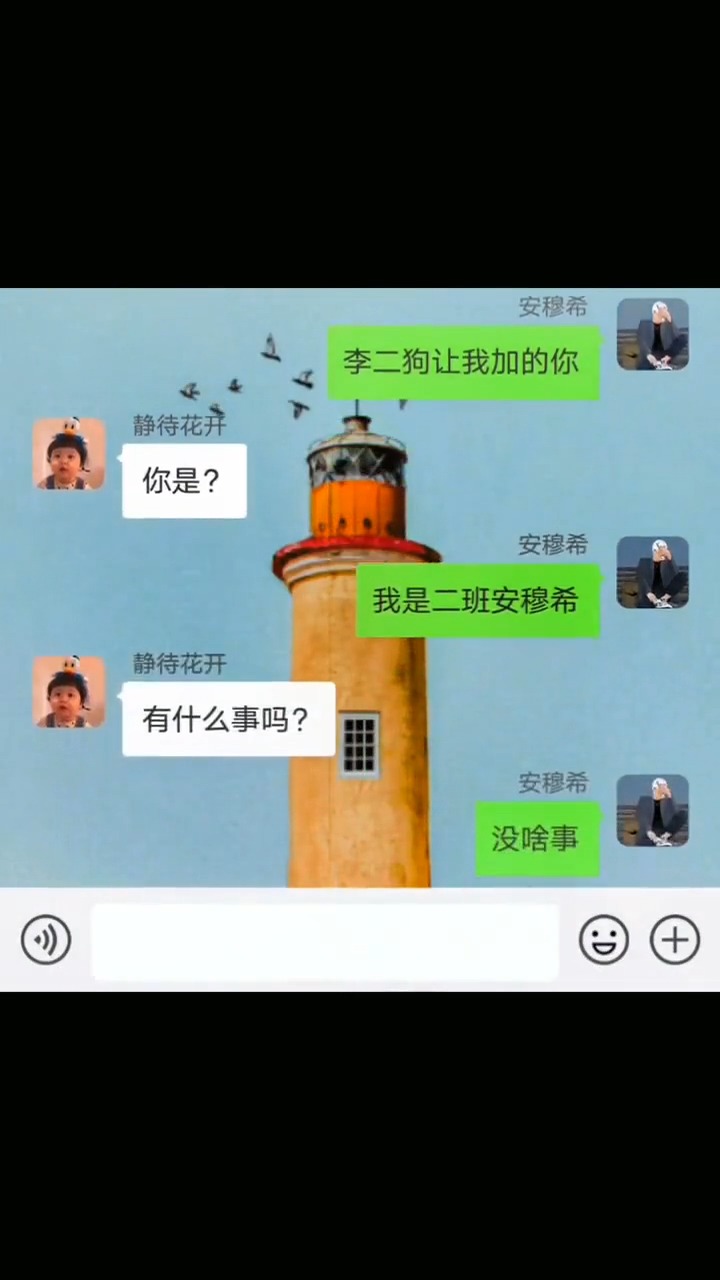The width and height of the screenshot is (720, 1280).
Task: Switch to voice message input
Action: click(x=46, y=940)
